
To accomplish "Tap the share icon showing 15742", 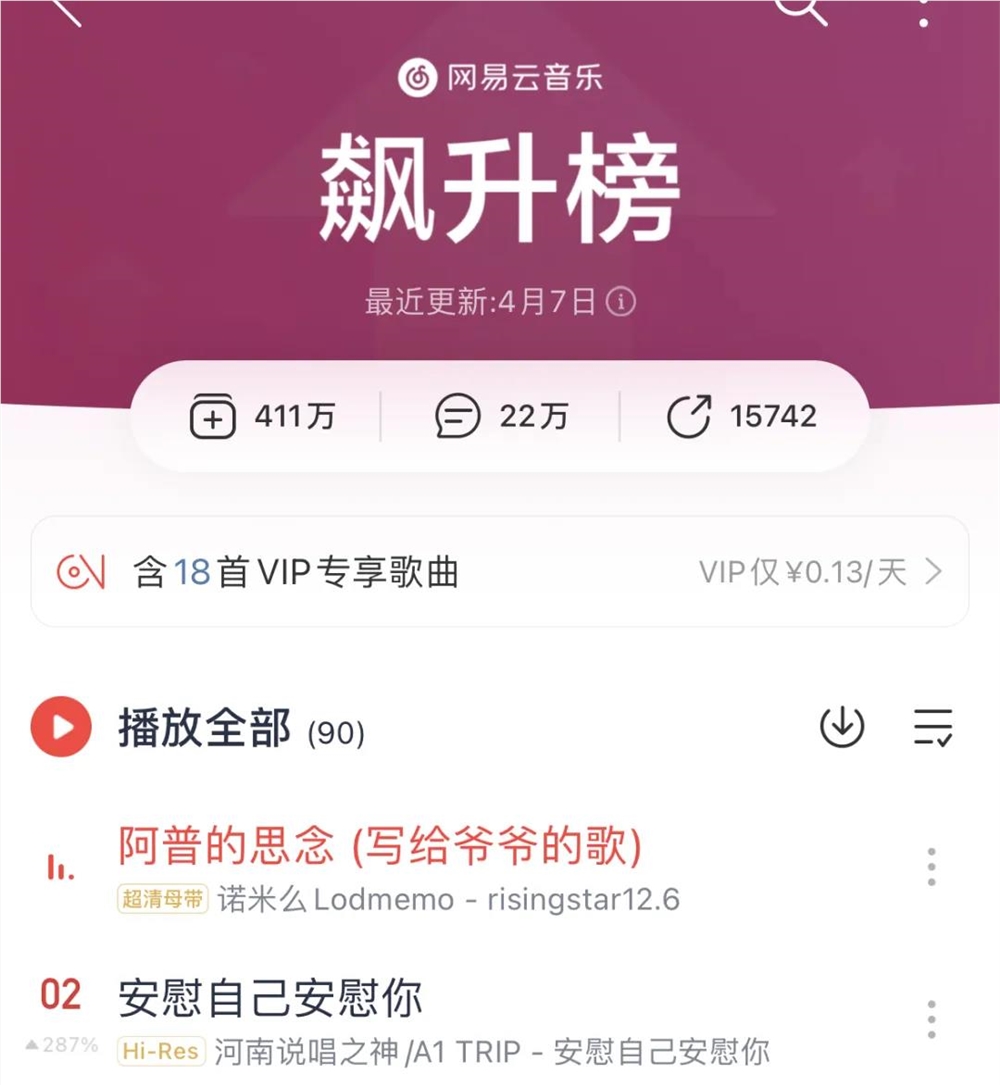I will coord(690,416).
